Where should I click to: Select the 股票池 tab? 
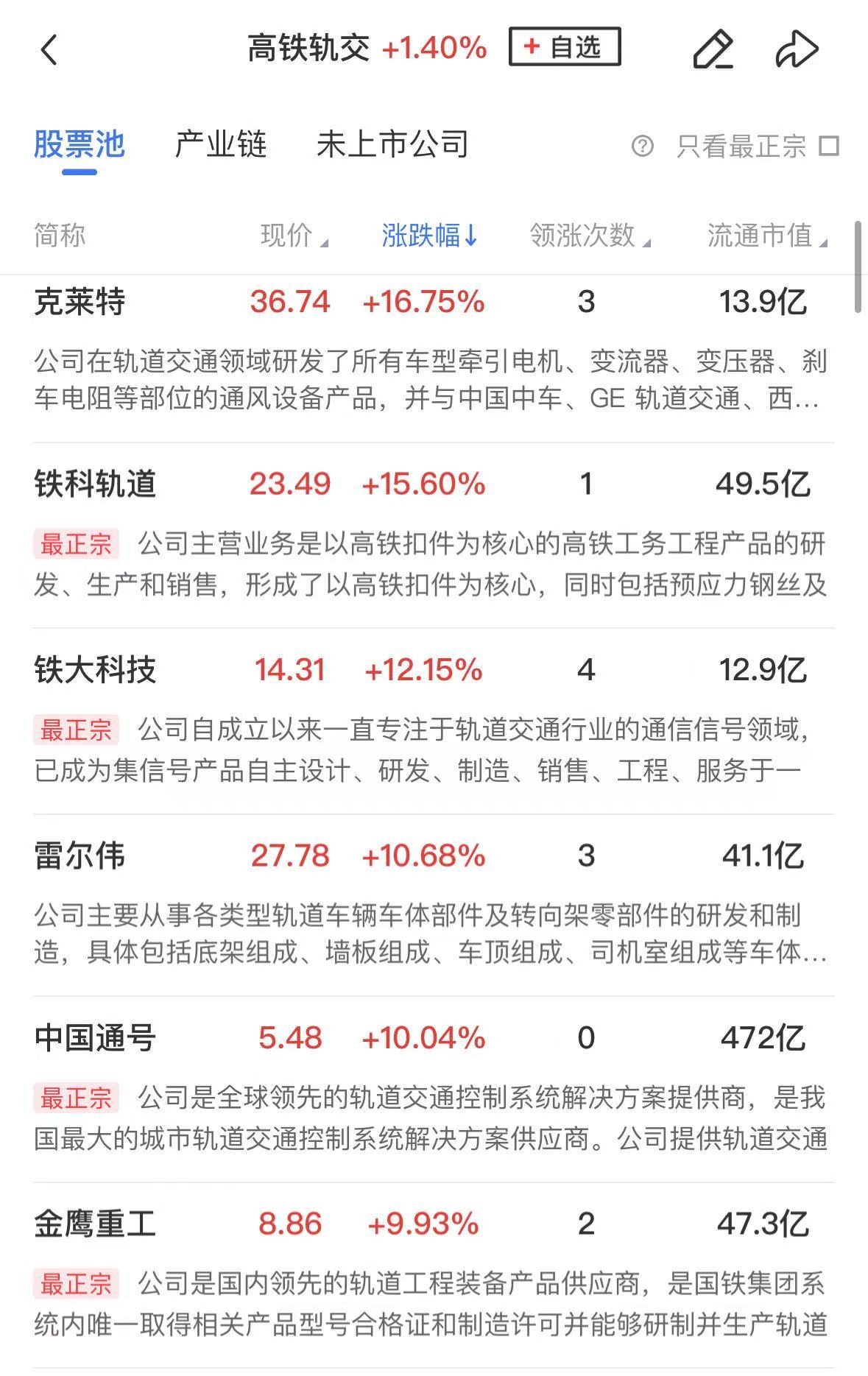click(79, 144)
